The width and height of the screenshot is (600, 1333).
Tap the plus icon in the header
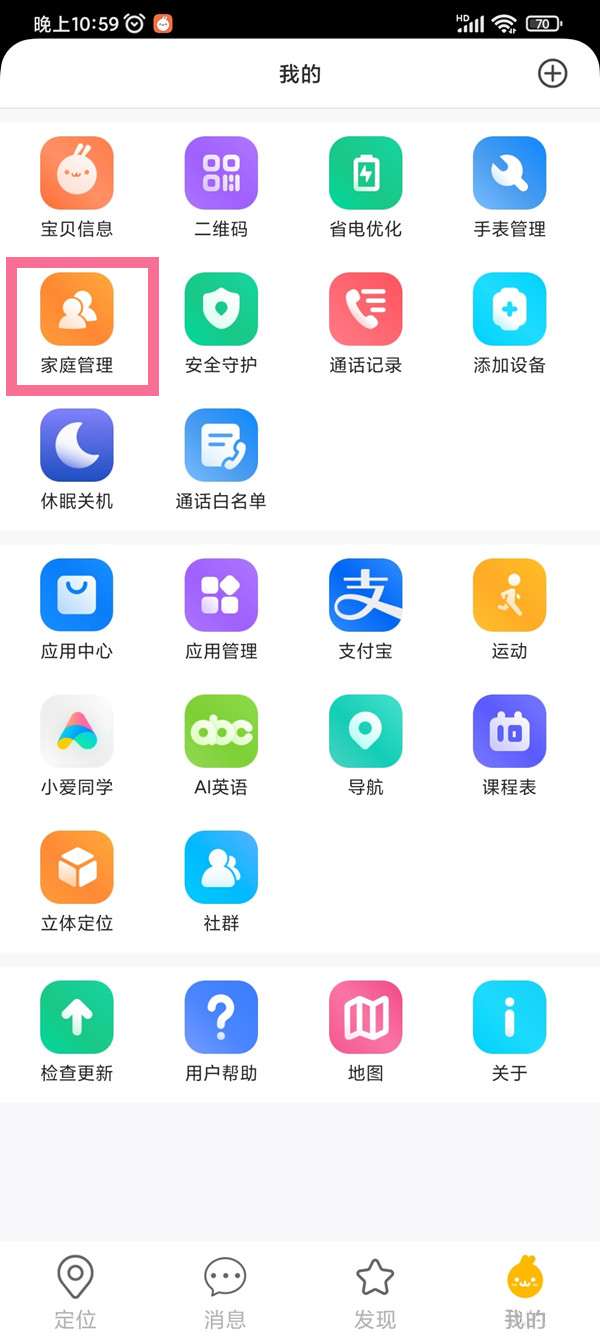pyautogui.click(x=552, y=73)
